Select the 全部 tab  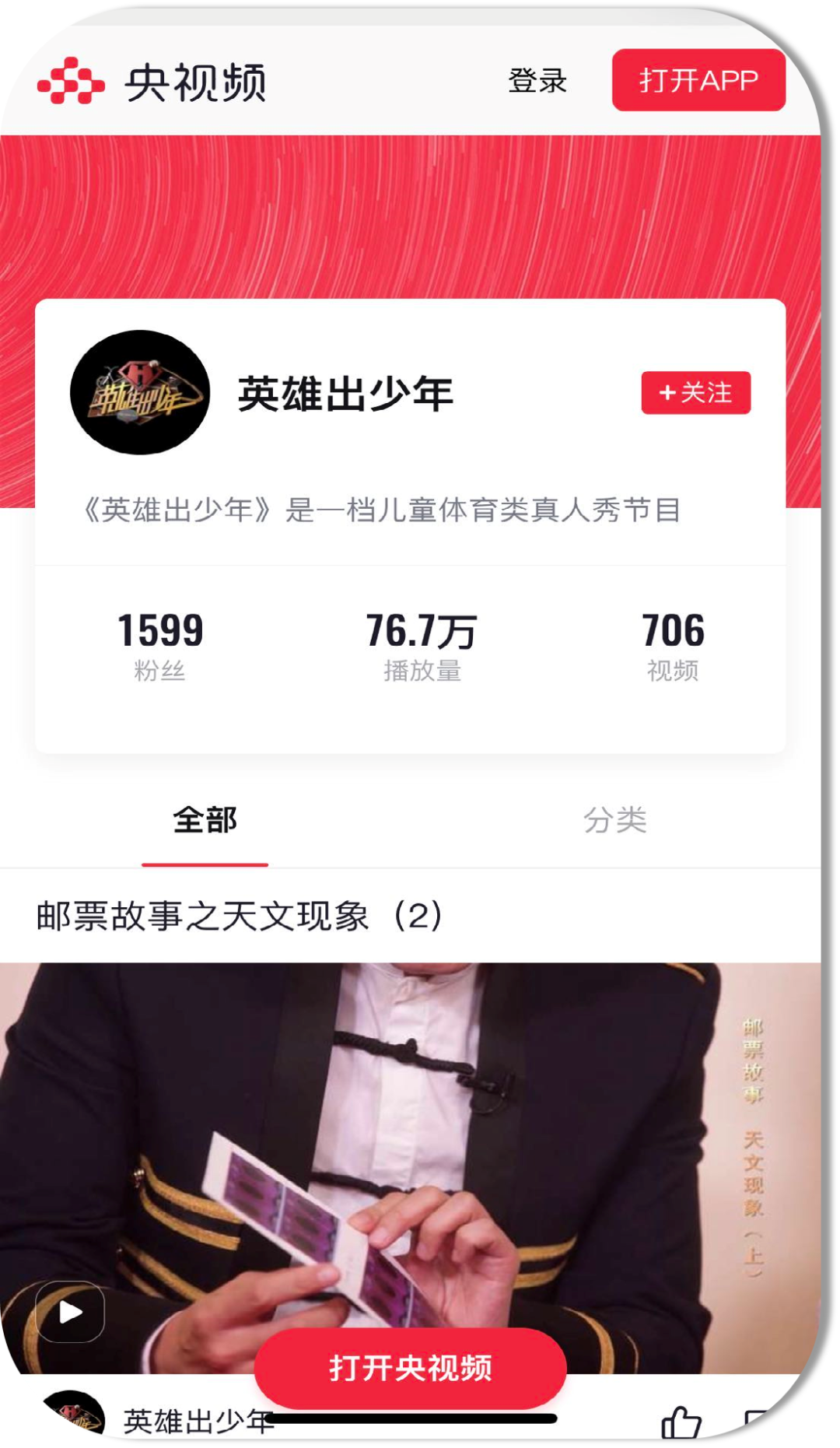(x=205, y=820)
